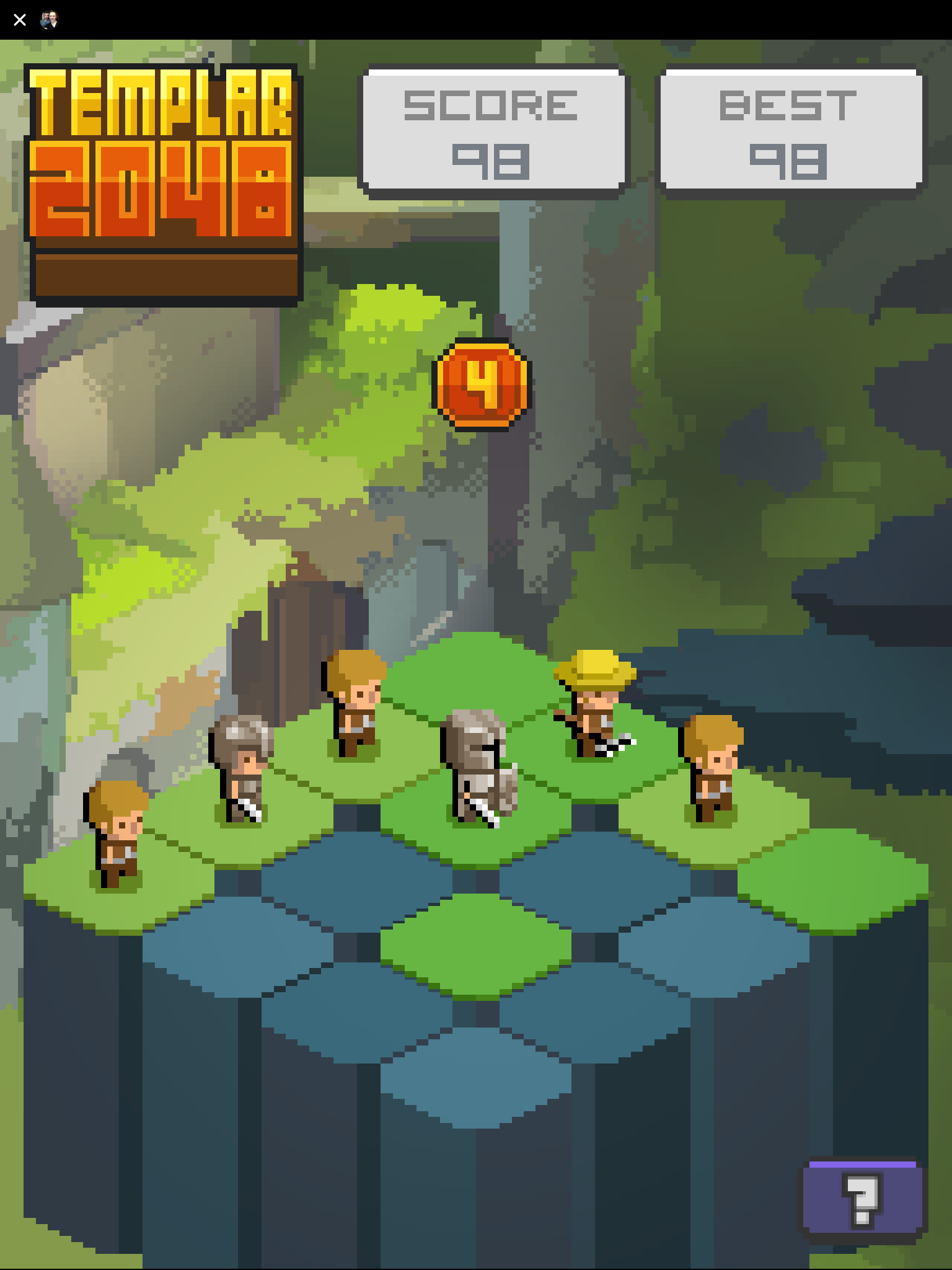Close the game with the X icon
The height and width of the screenshot is (1270, 952).
click(x=20, y=20)
